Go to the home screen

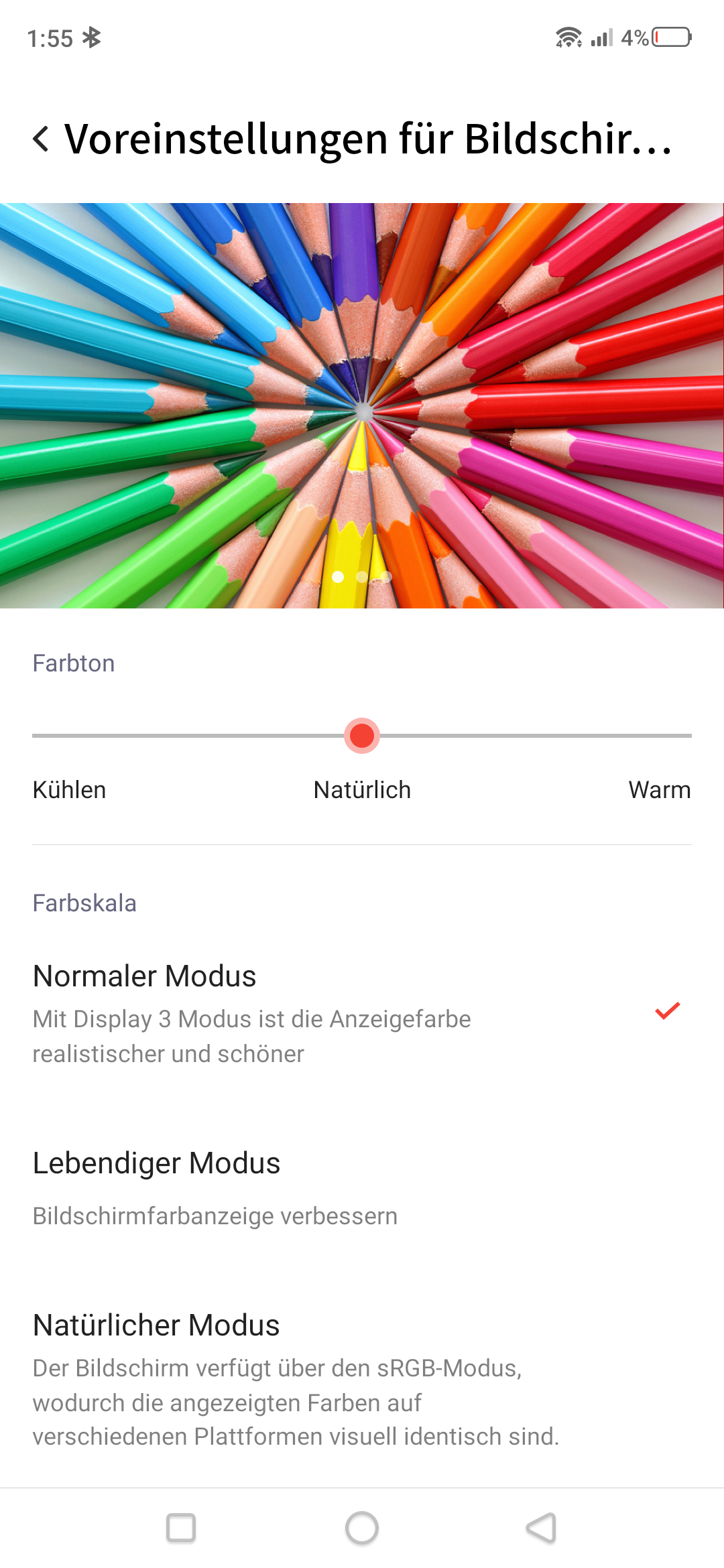[x=362, y=1528]
